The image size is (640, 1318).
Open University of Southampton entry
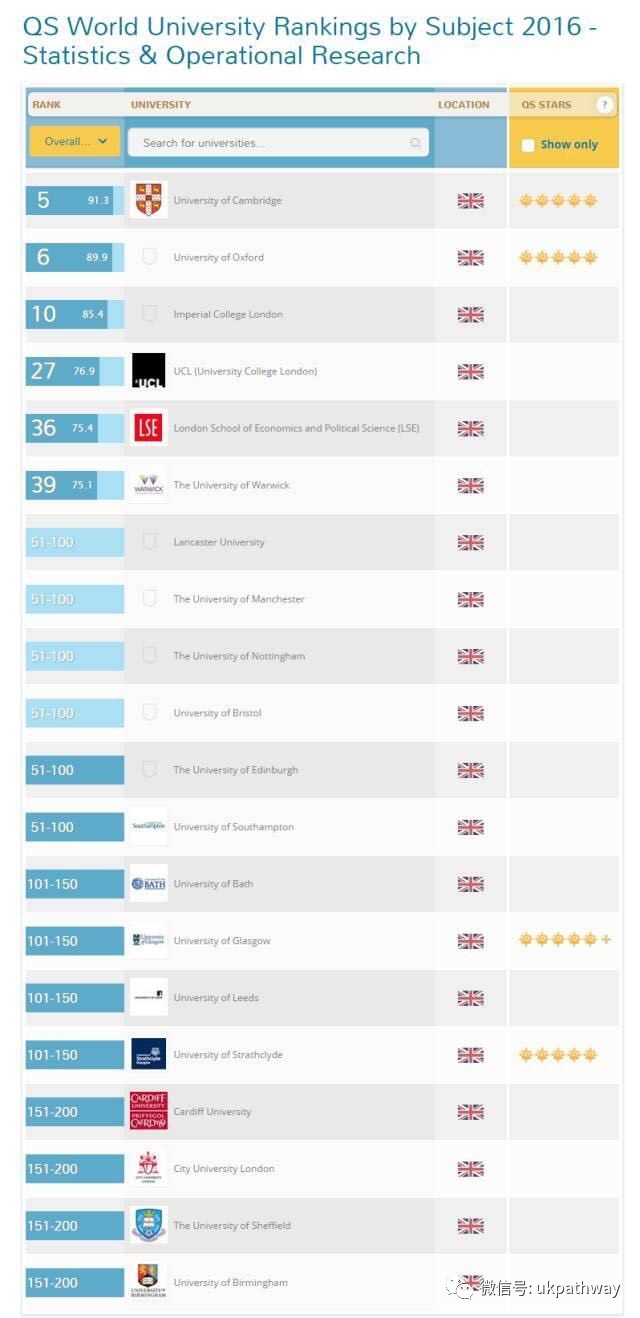click(x=233, y=827)
